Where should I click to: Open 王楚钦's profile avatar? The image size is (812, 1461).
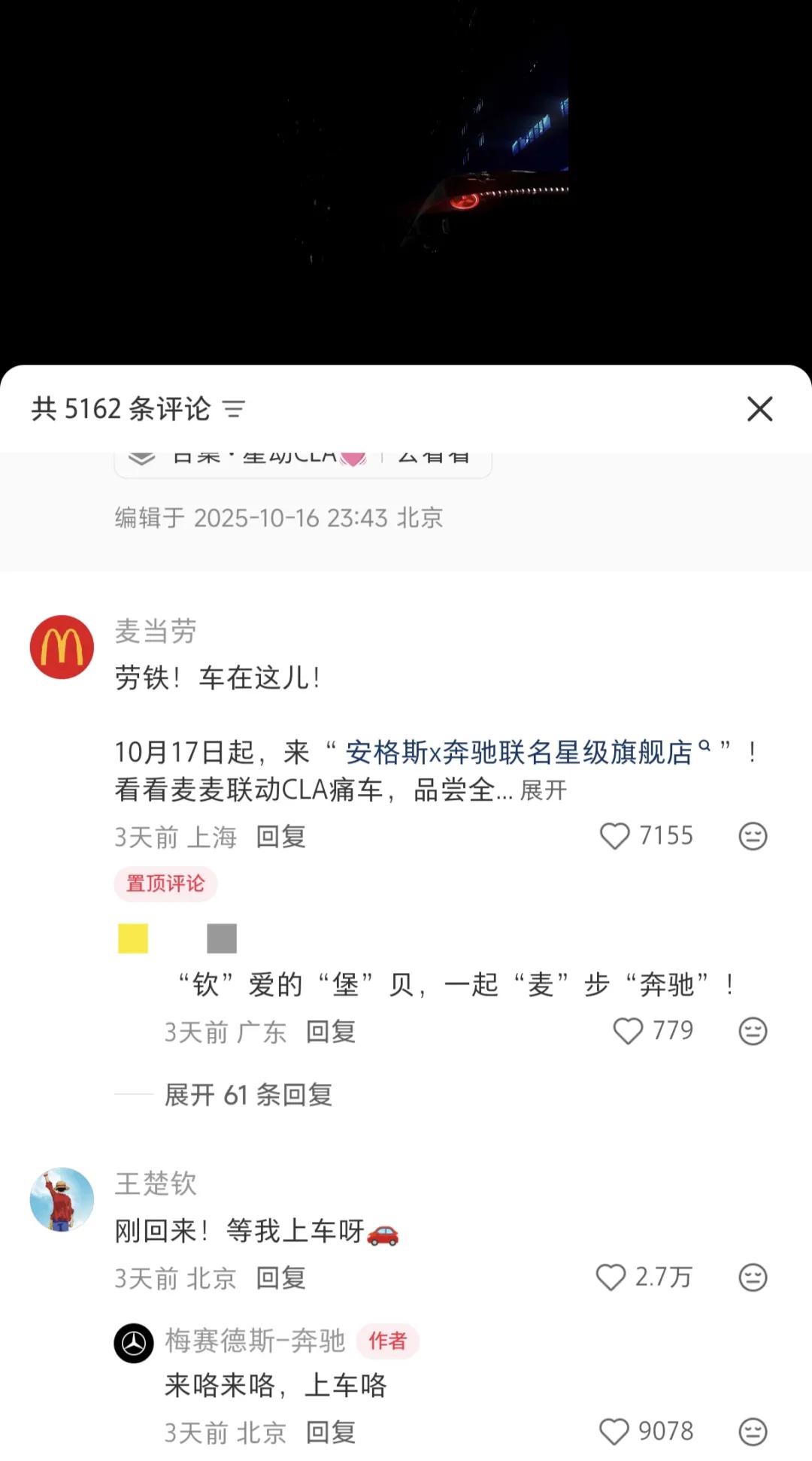(62, 1199)
